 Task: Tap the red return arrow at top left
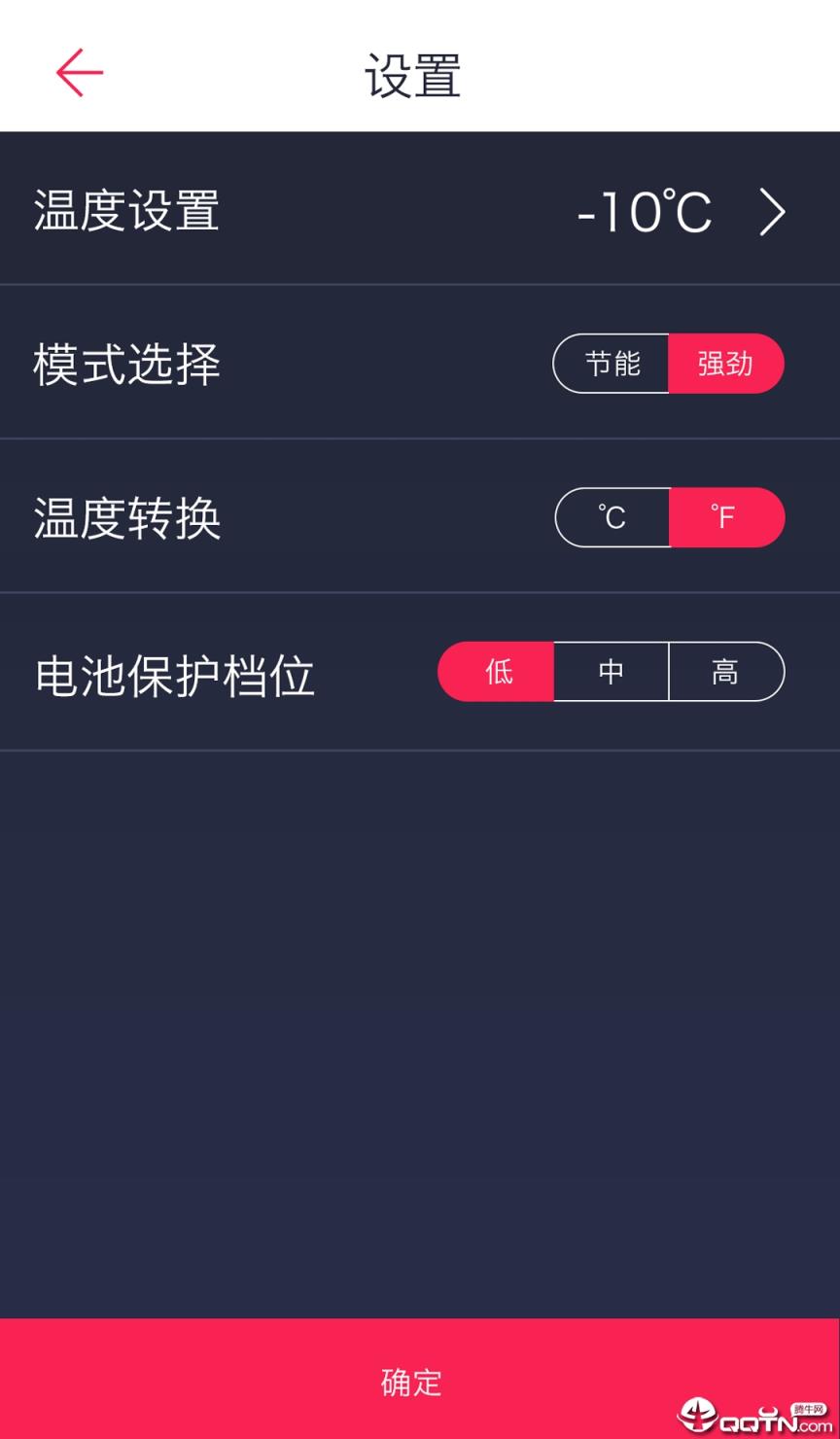(80, 72)
